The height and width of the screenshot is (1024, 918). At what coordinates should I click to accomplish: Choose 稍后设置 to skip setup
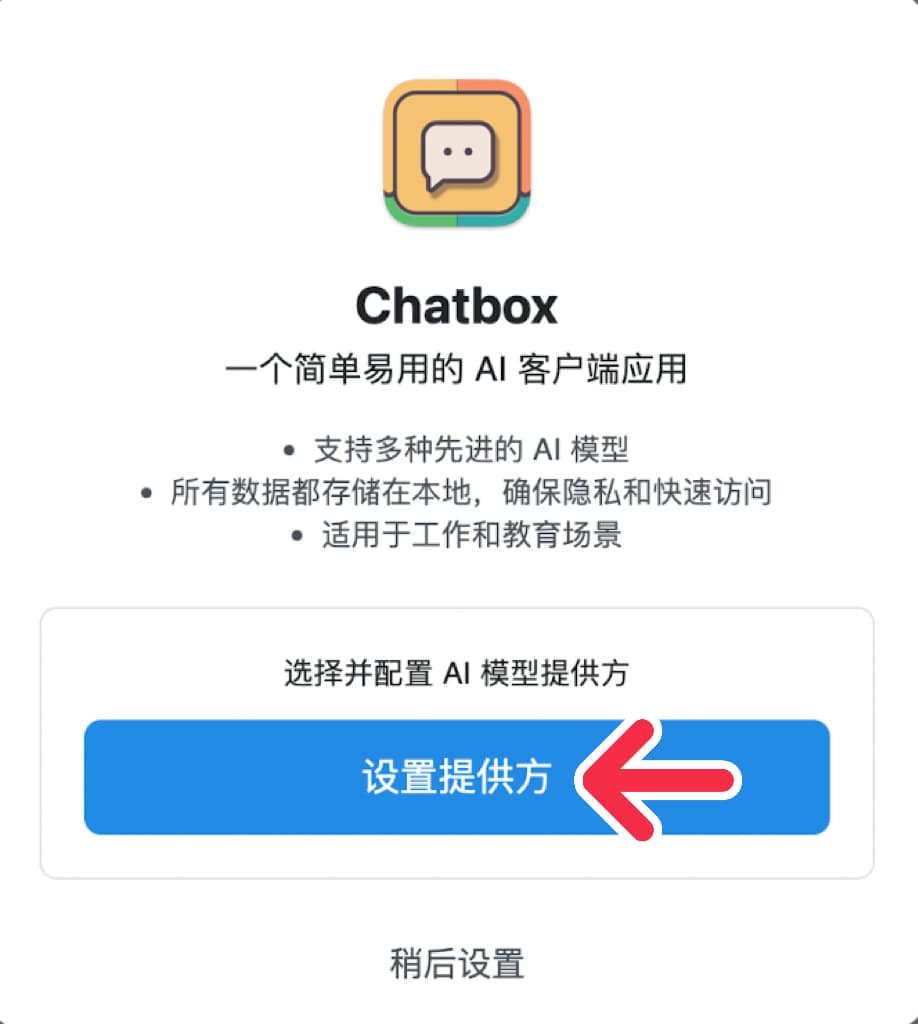(456, 964)
